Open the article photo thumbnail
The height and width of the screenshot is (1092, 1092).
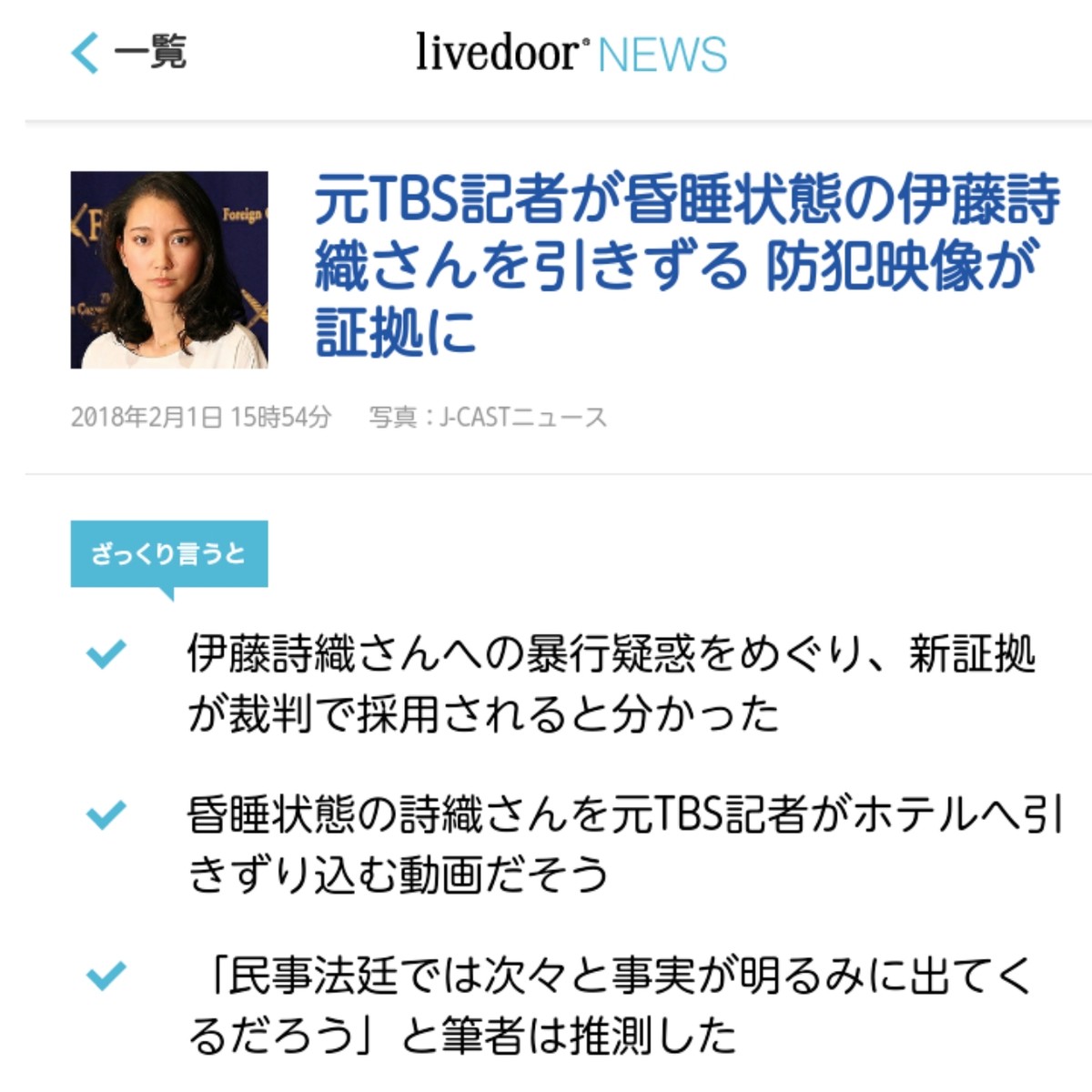(169, 269)
